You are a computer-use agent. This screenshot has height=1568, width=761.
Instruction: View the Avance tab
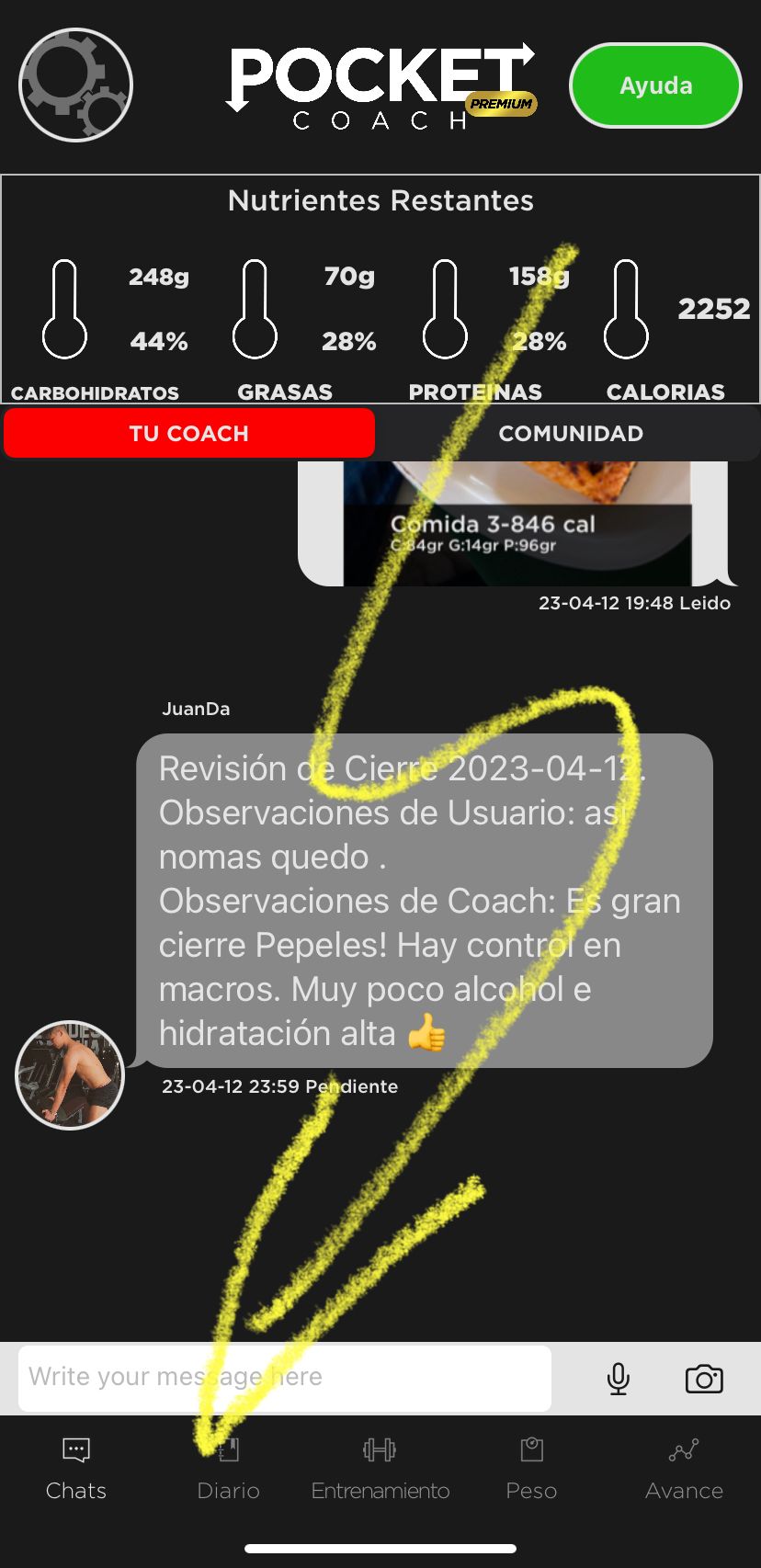[x=684, y=1469]
